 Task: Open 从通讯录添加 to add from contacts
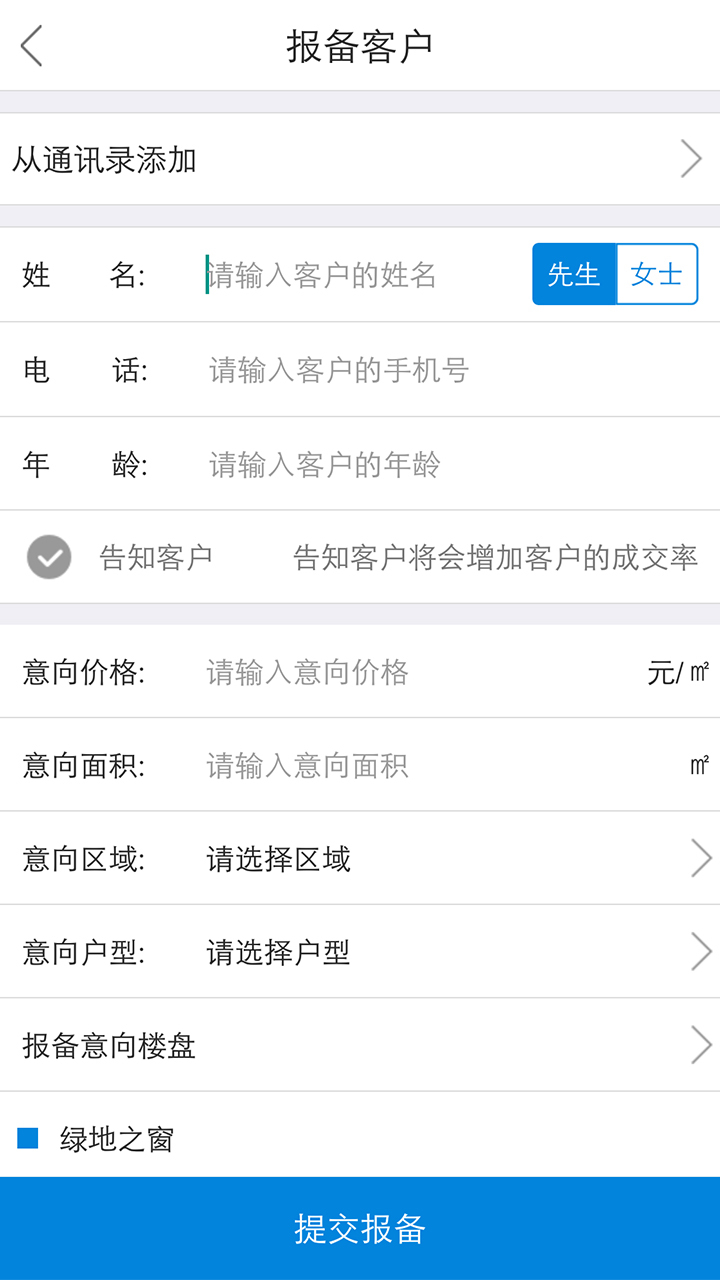360,159
